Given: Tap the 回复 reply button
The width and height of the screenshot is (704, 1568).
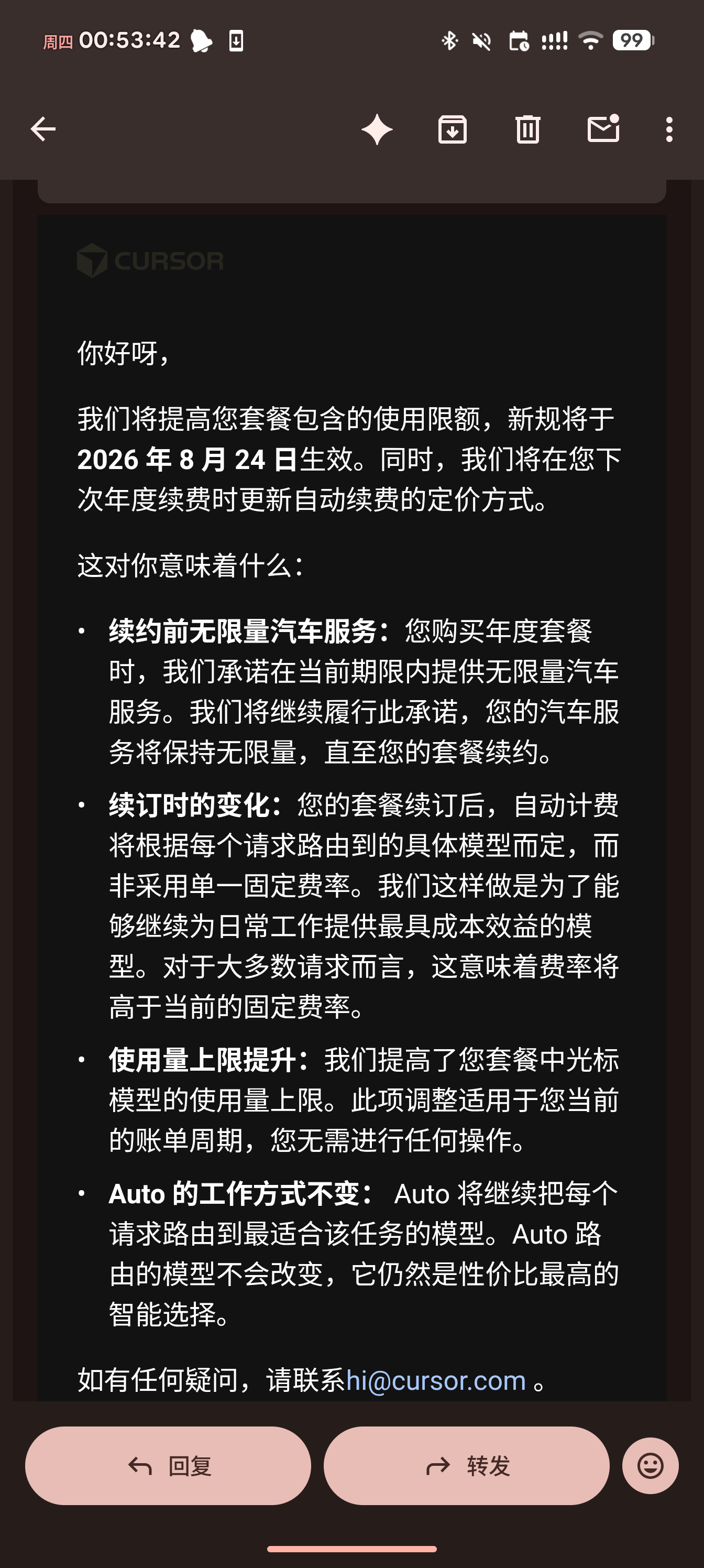Looking at the screenshot, I should point(168,1466).
